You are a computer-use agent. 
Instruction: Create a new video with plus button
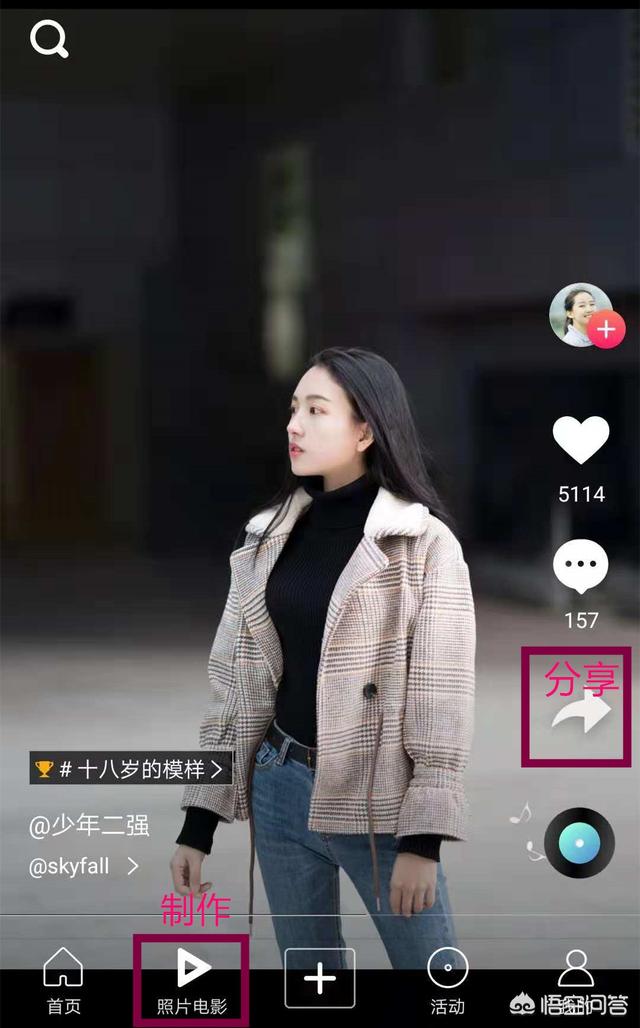[x=319, y=977]
